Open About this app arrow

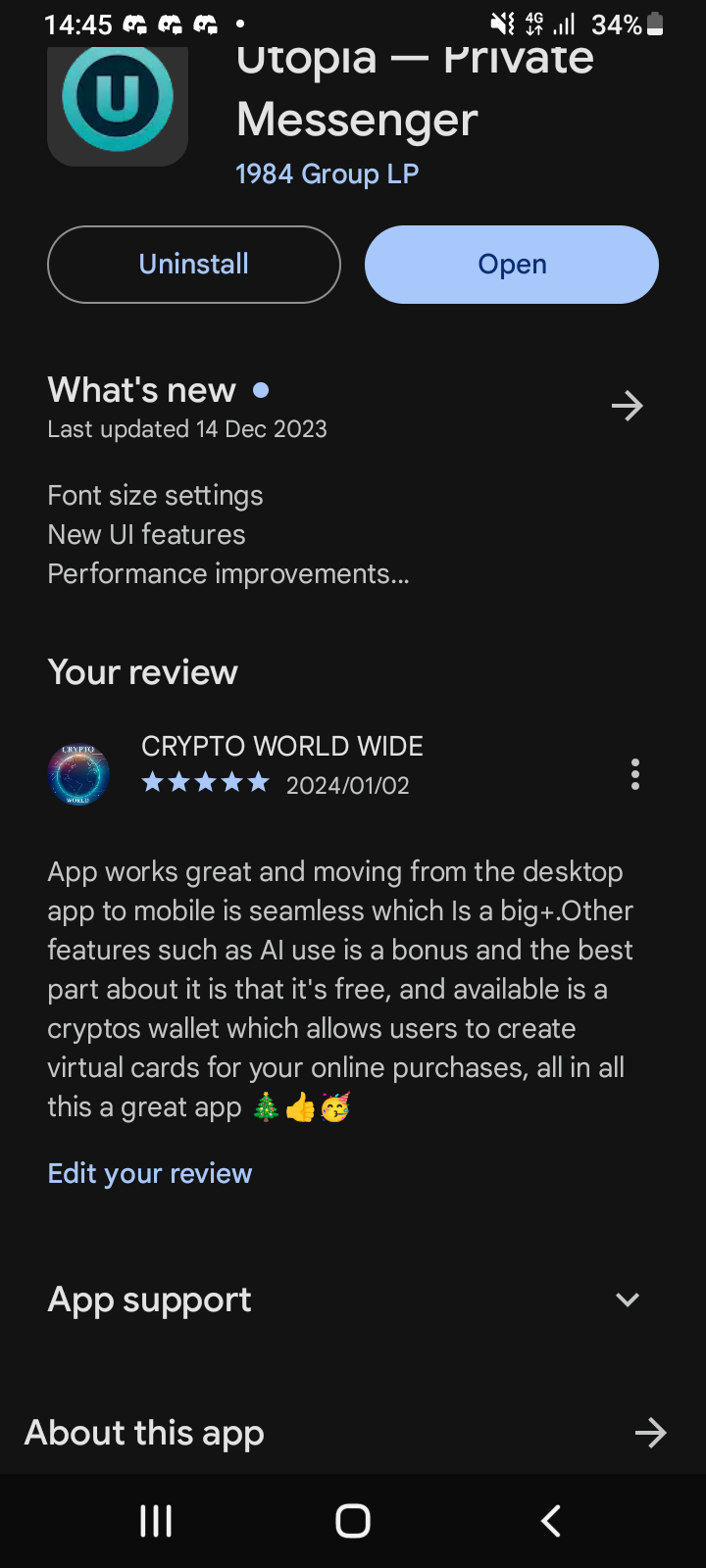[x=650, y=1433]
